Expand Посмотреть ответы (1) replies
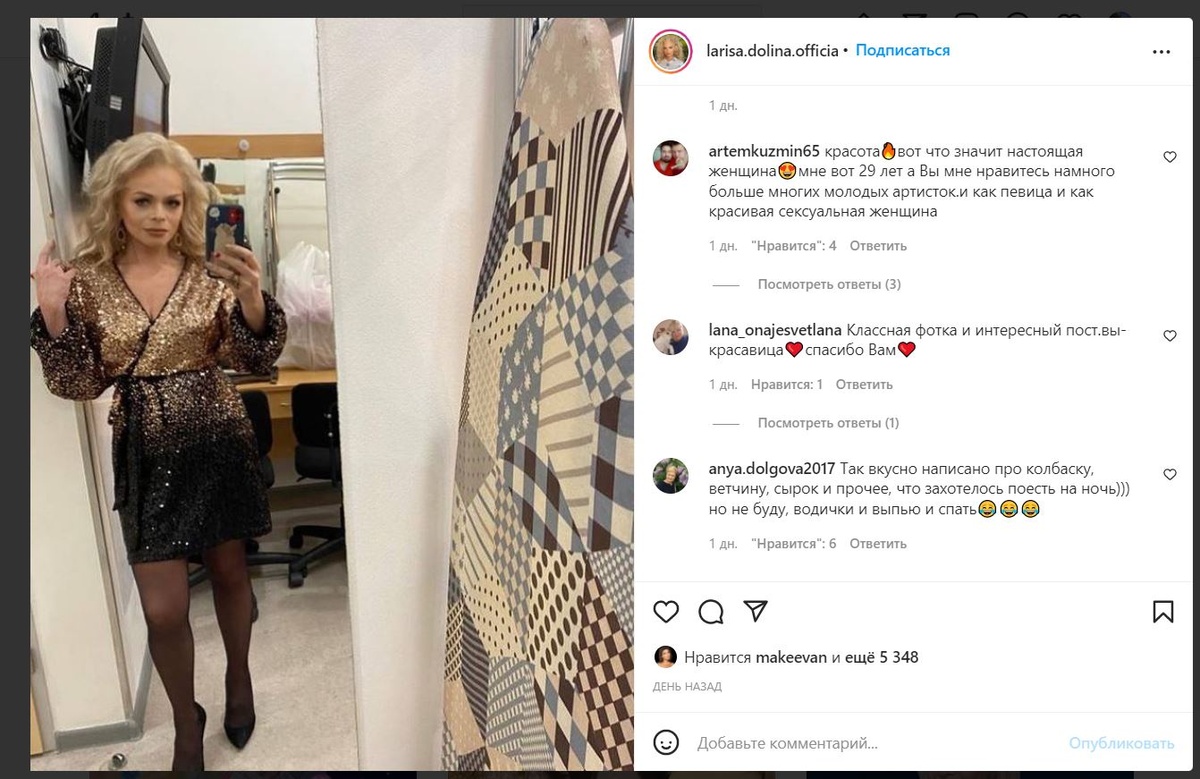The height and width of the screenshot is (779, 1200). click(x=828, y=423)
